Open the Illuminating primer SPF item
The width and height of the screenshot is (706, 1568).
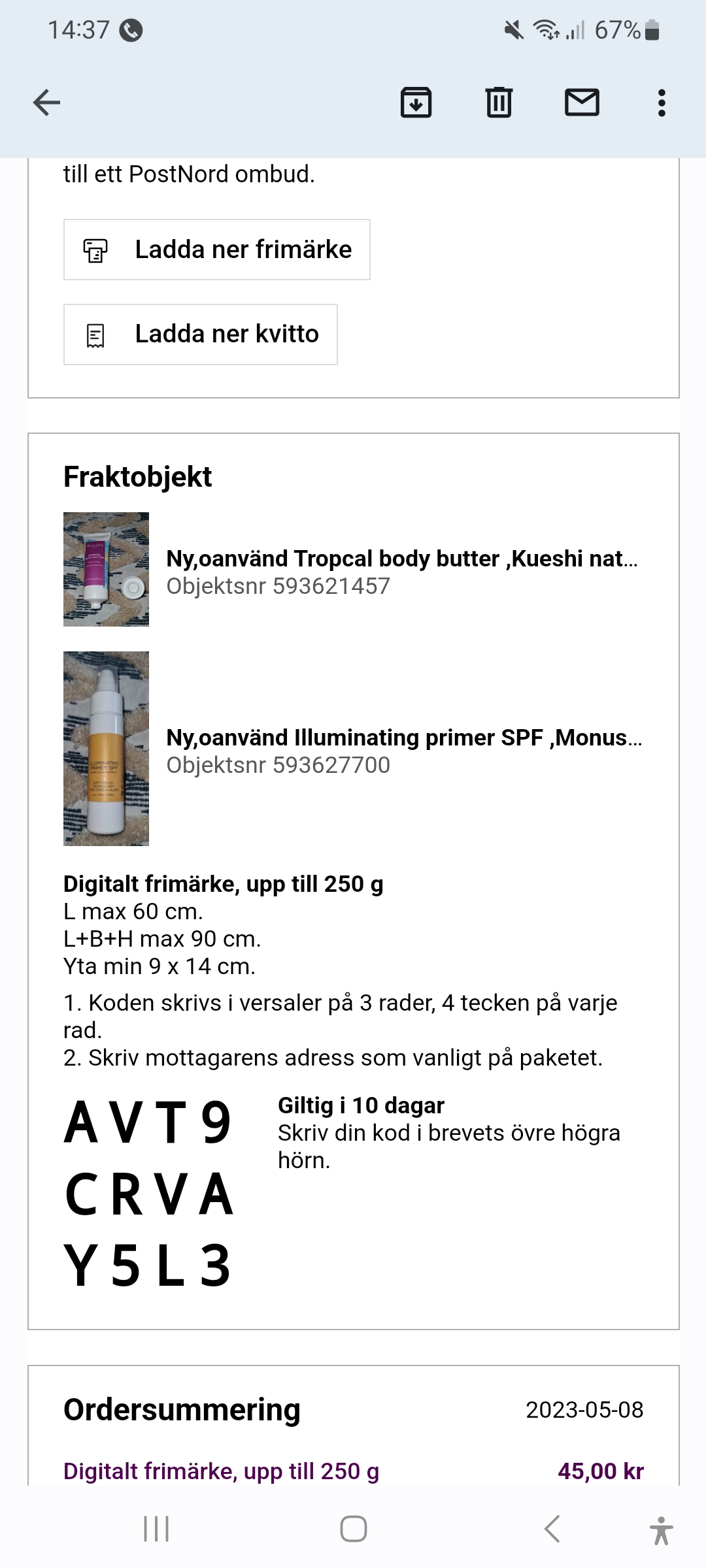click(403, 738)
